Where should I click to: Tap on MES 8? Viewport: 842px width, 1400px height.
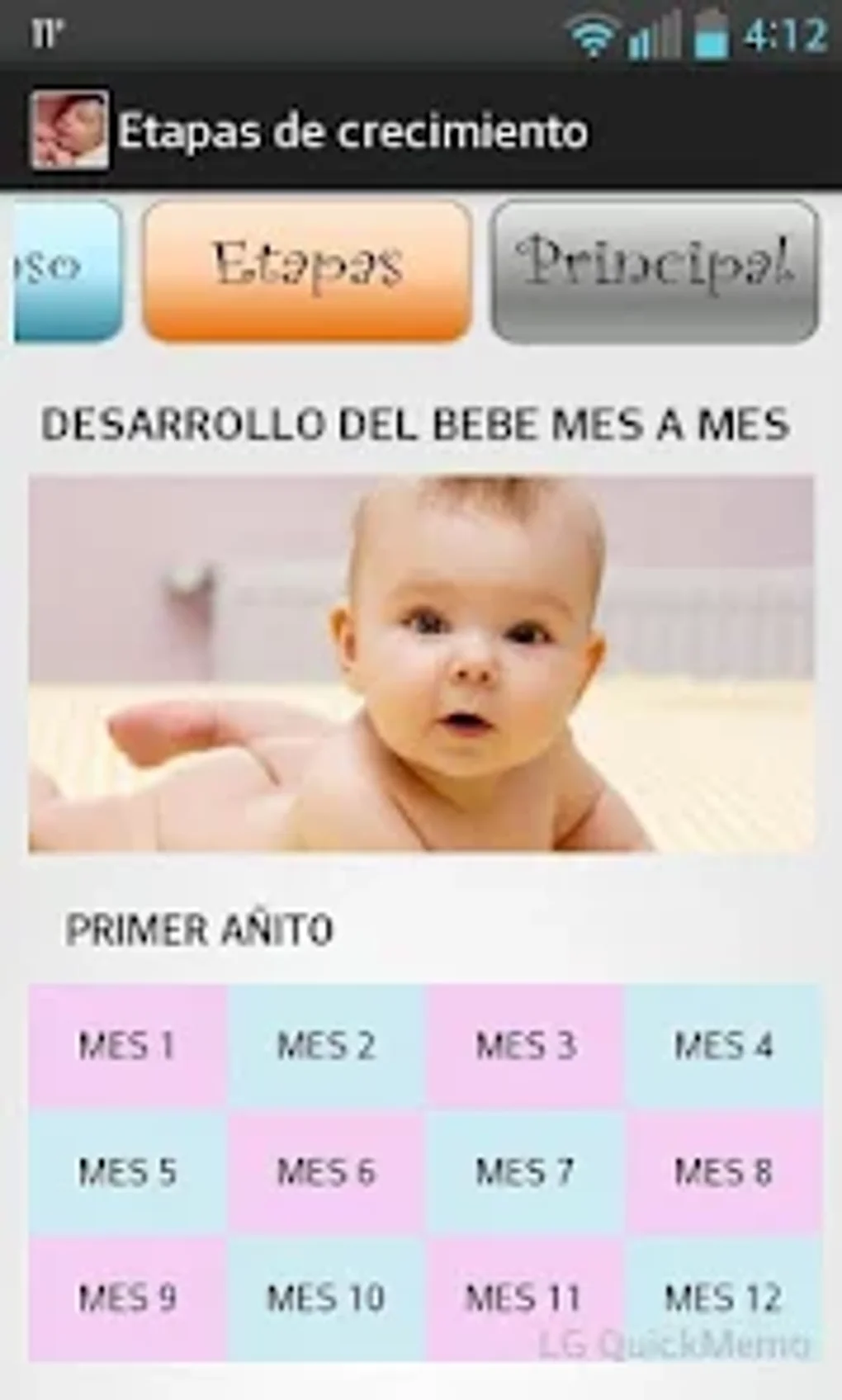pos(723,1172)
